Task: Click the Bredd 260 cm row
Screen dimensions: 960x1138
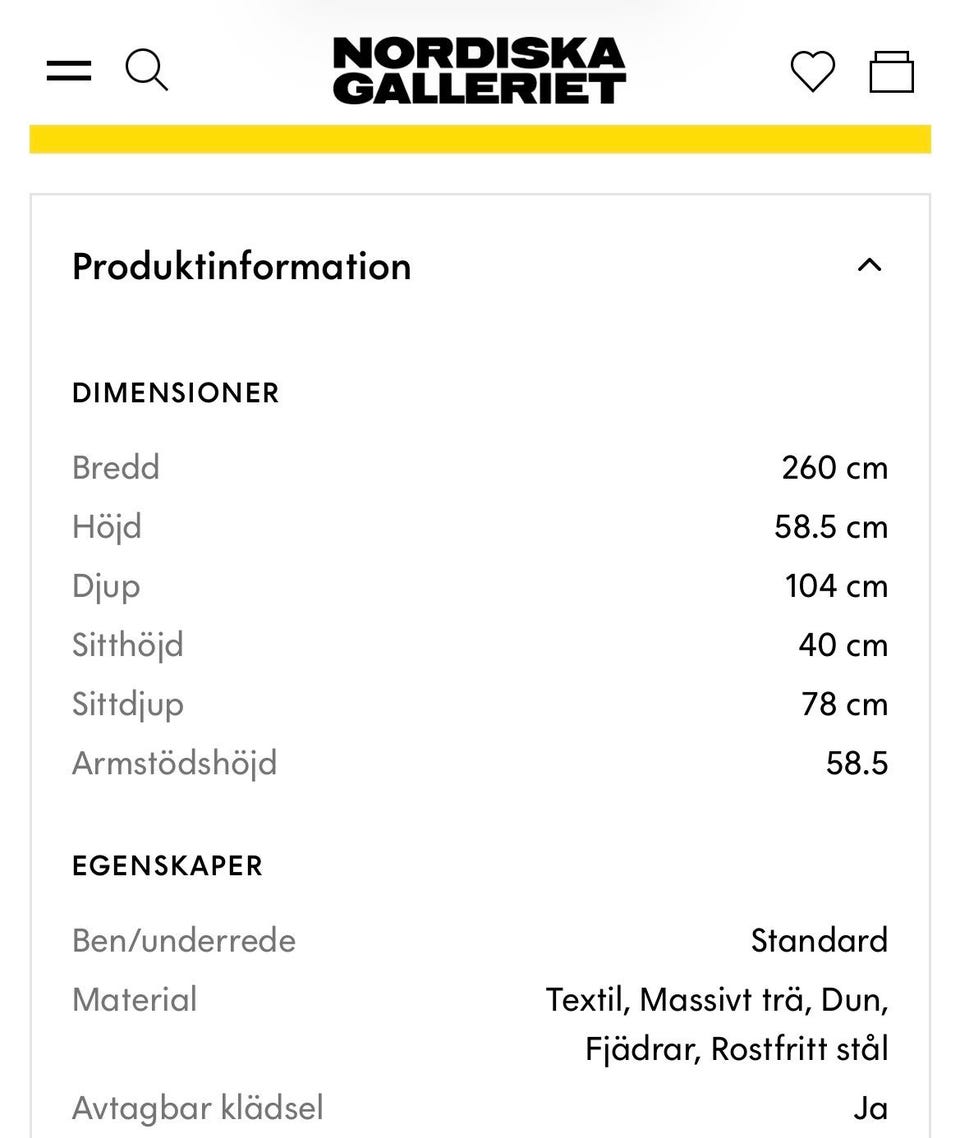Action: click(480, 467)
